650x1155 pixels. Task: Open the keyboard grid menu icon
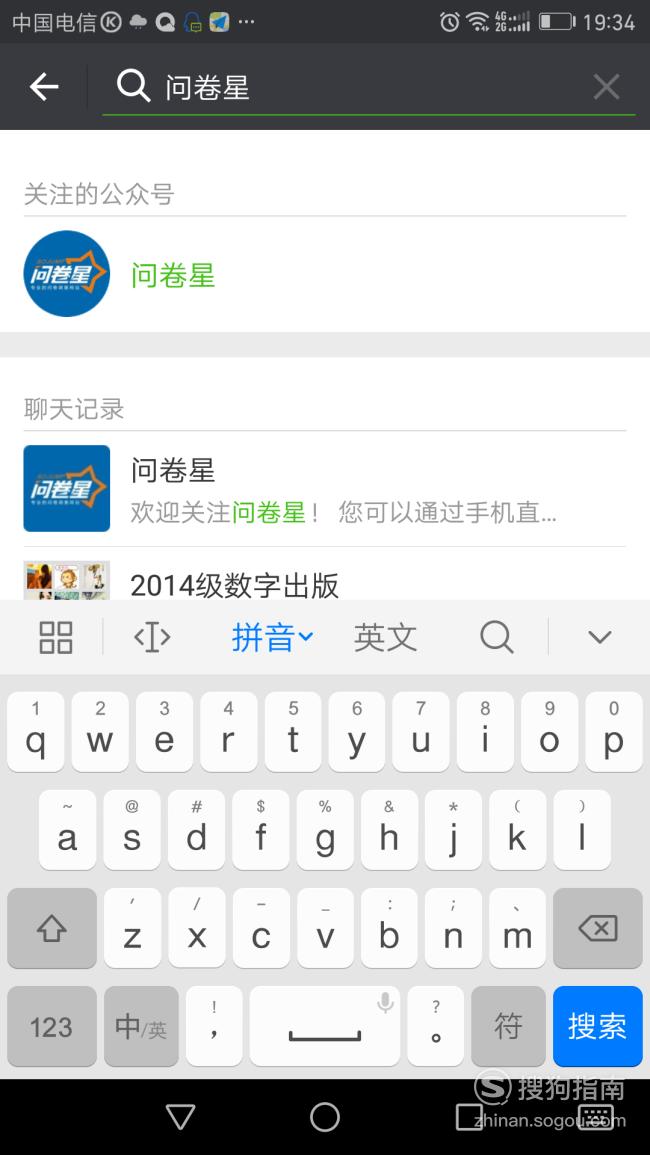(56, 637)
